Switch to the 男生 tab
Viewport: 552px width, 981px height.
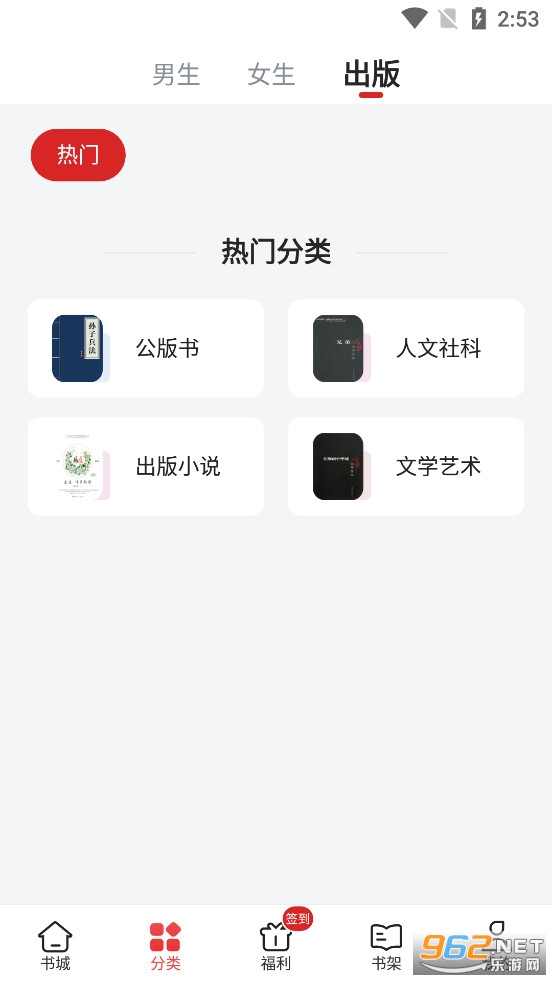point(176,74)
